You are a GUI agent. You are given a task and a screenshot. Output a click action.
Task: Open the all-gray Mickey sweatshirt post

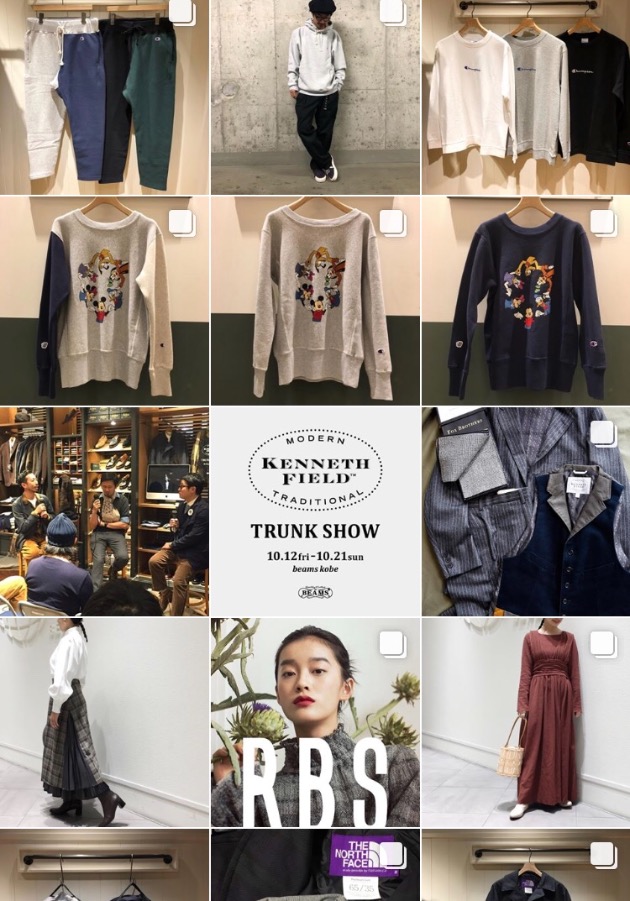pos(315,300)
